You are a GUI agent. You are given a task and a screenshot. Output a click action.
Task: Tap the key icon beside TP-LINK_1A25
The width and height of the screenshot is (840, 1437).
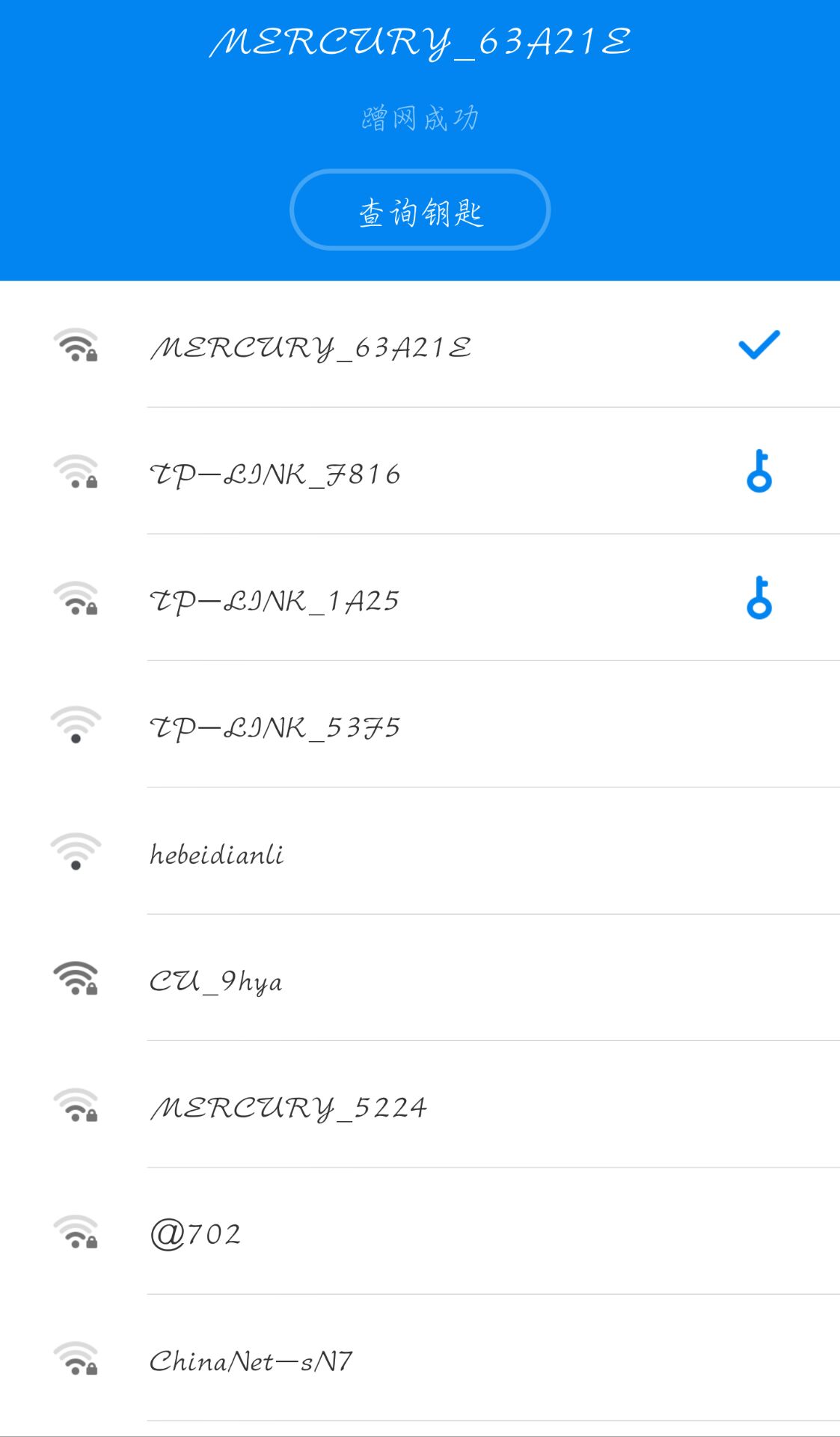tap(758, 597)
